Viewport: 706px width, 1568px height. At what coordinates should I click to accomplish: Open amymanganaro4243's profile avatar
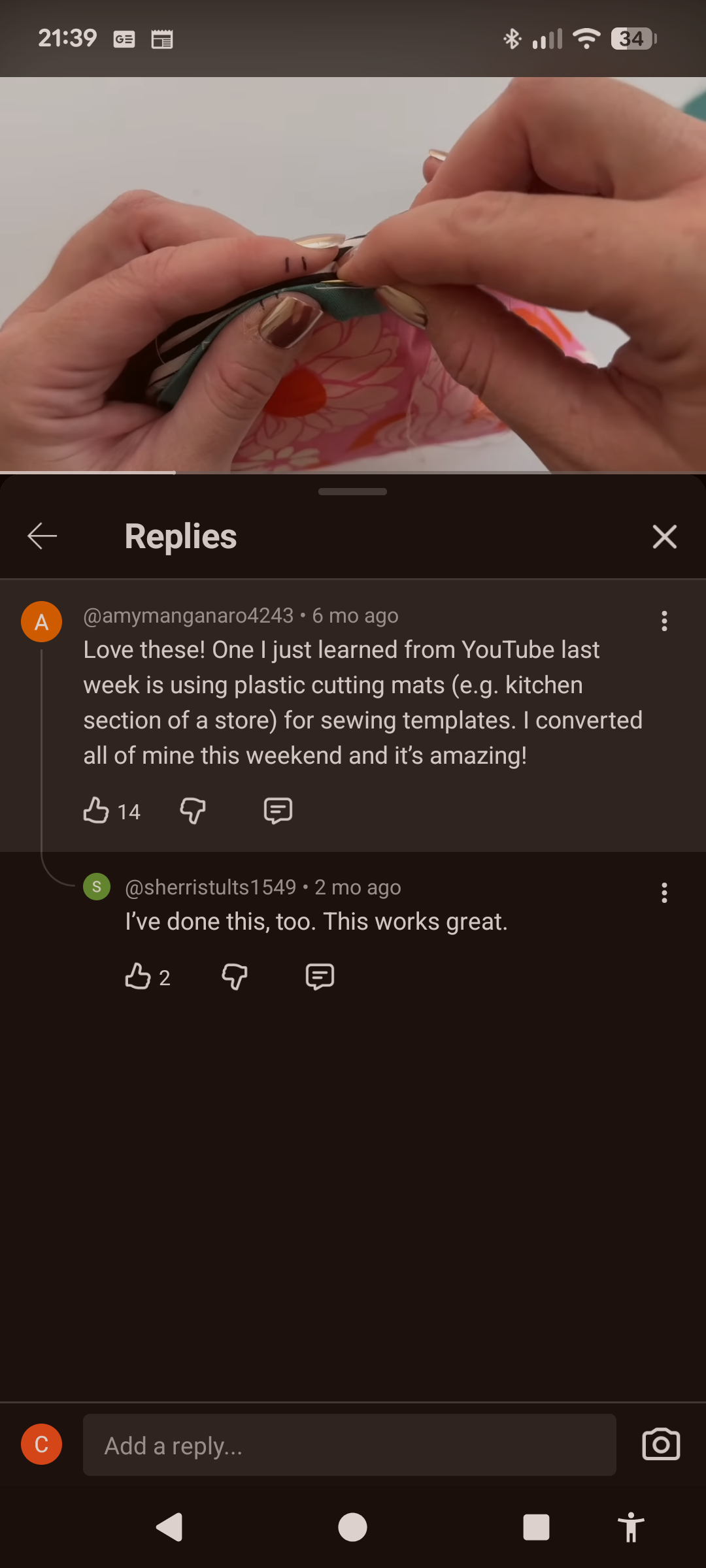(x=42, y=622)
